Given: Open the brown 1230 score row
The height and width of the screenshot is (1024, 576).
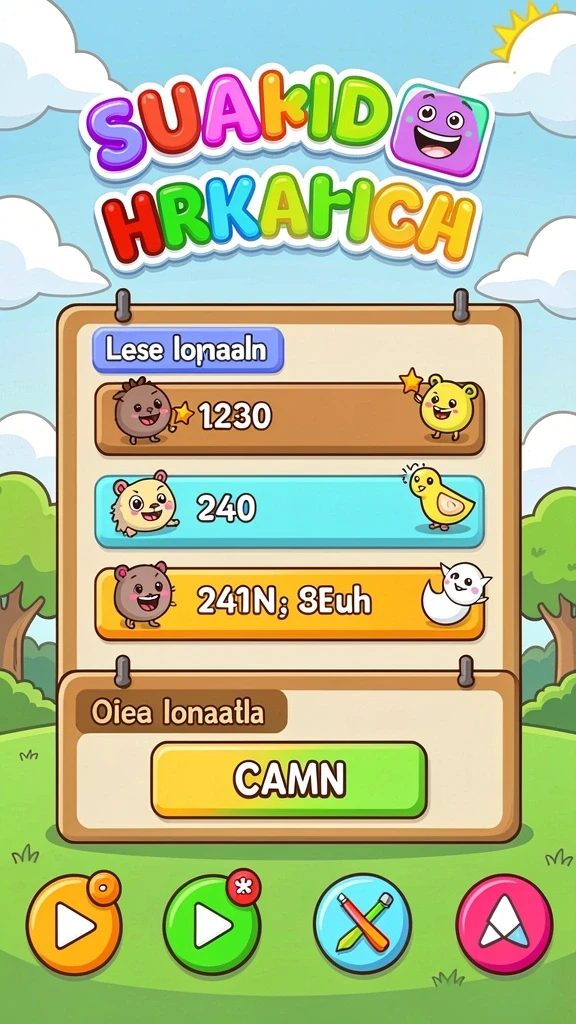Looking at the screenshot, I should tap(289, 418).
